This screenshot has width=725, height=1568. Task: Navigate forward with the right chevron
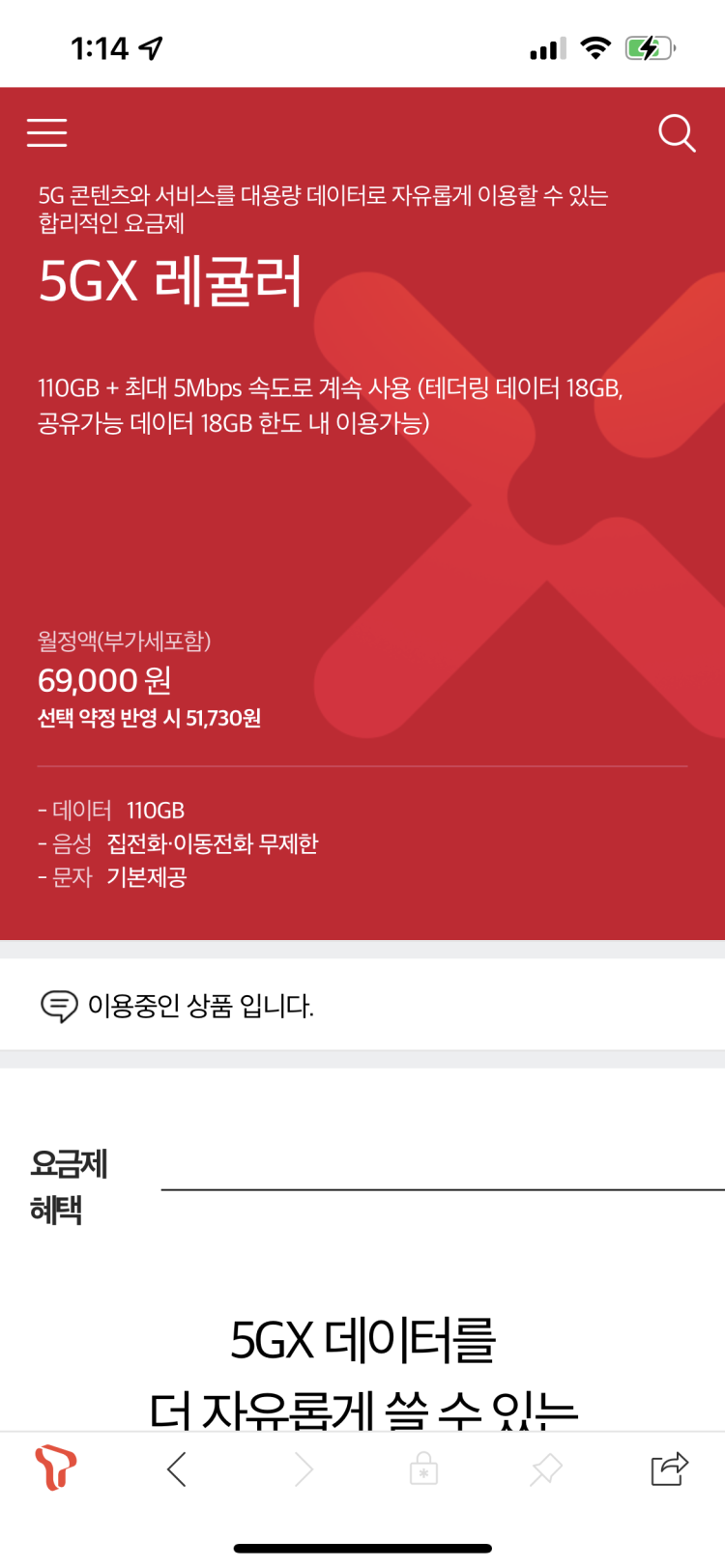pos(303,1468)
